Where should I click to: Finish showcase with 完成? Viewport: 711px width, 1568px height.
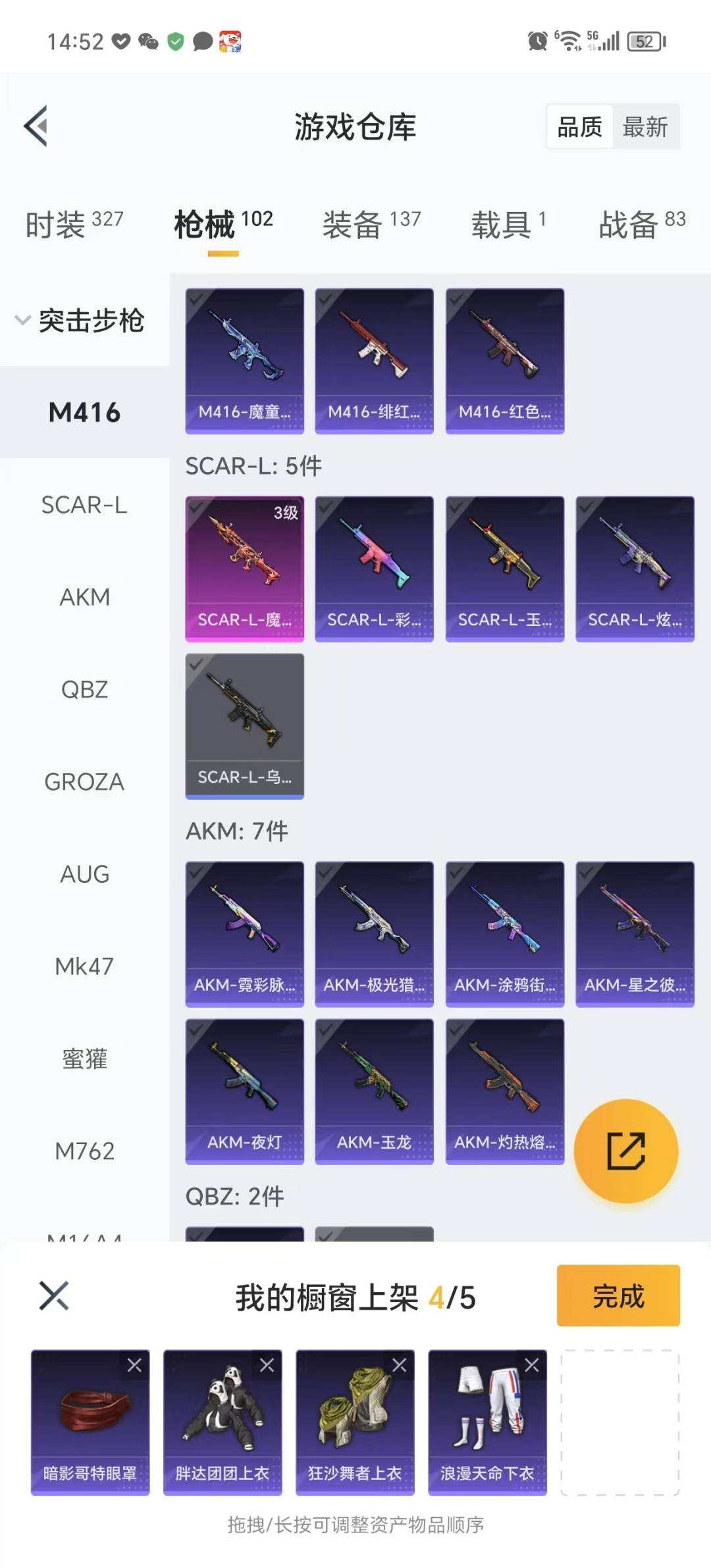(x=618, y=1295)
